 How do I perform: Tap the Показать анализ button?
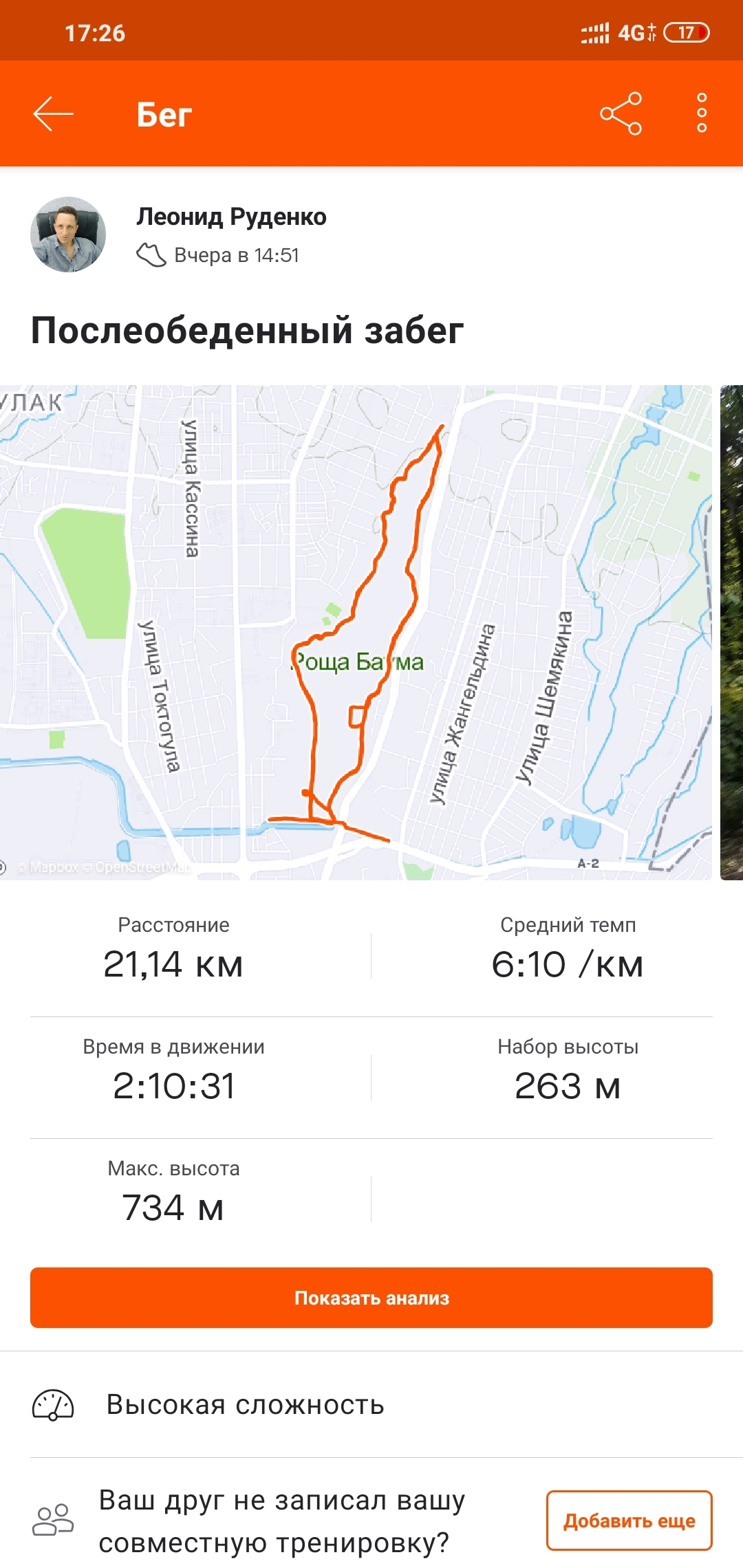click(x=371, y=1298)
